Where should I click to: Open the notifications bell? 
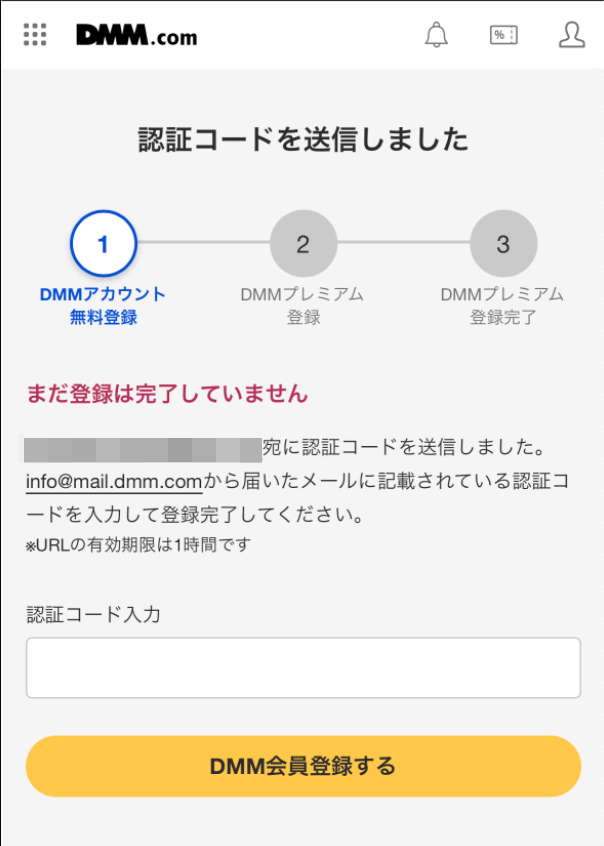click(x=436, y=35)
